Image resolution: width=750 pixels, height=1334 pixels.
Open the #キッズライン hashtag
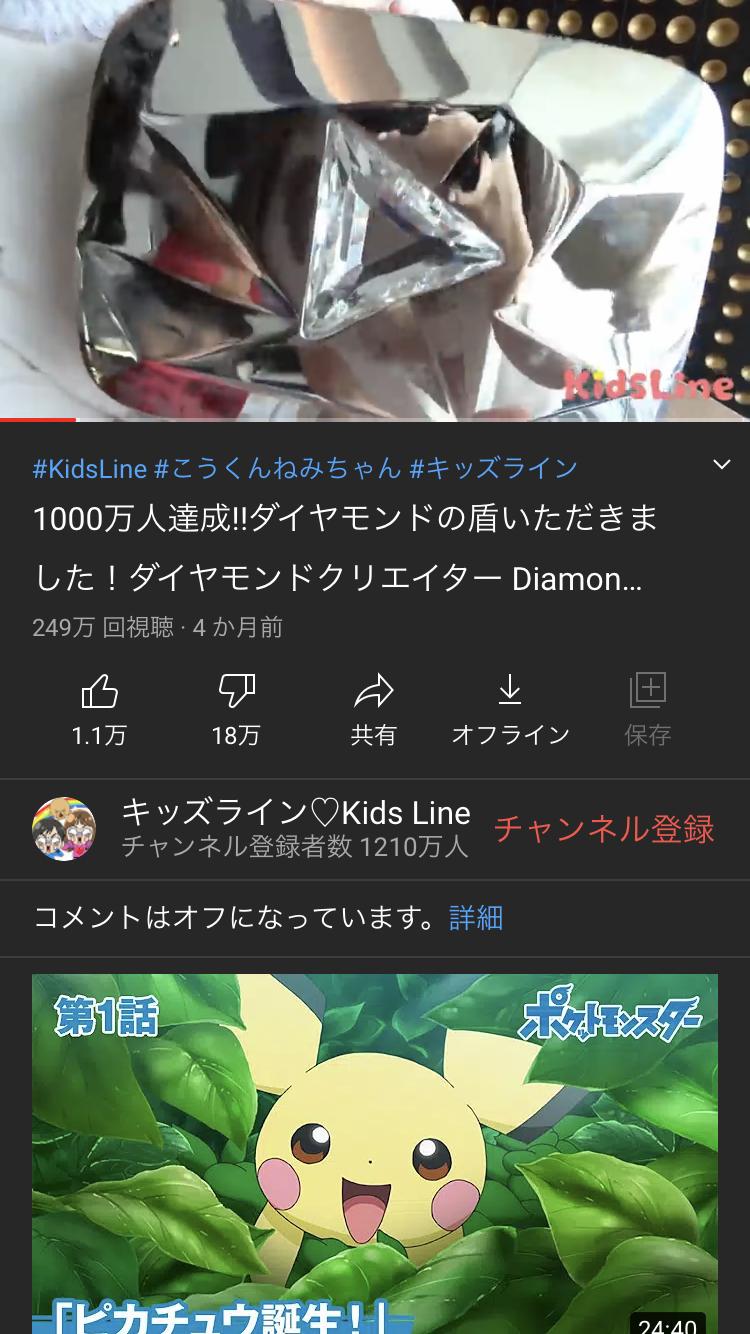(x=494, y=468)
